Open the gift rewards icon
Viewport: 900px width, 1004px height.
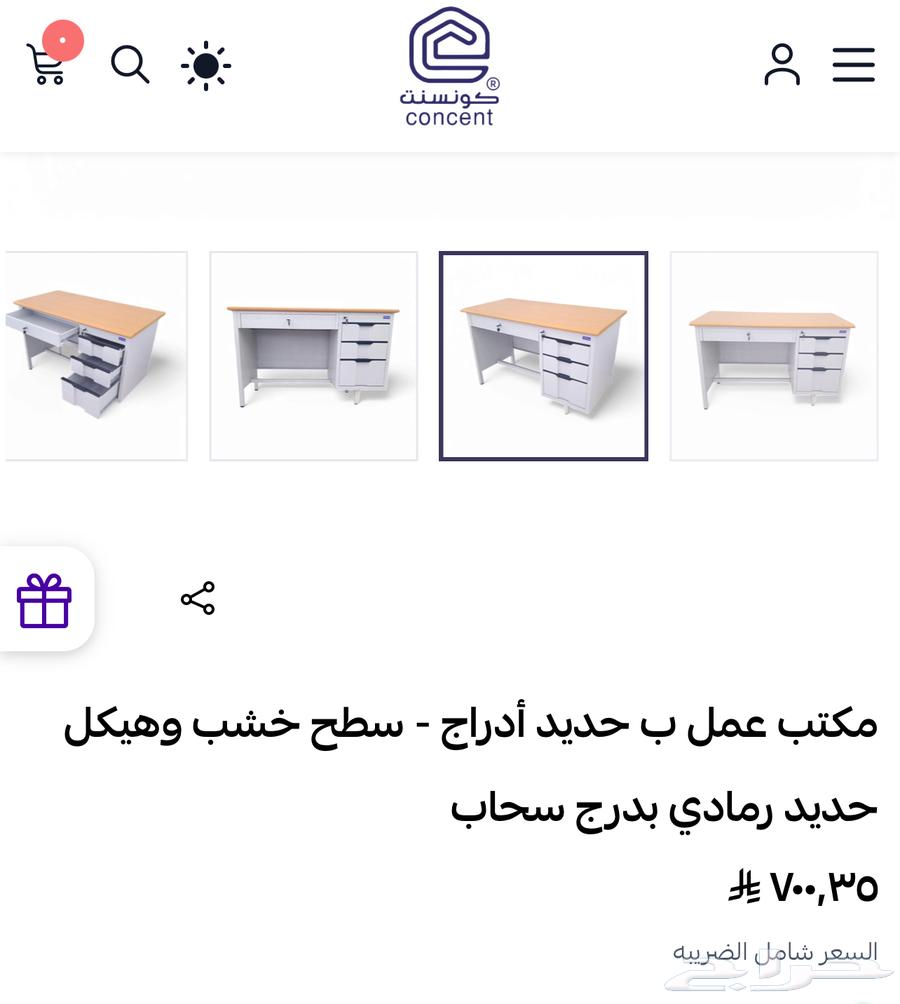pyautogui.click(x=42, y=600)
